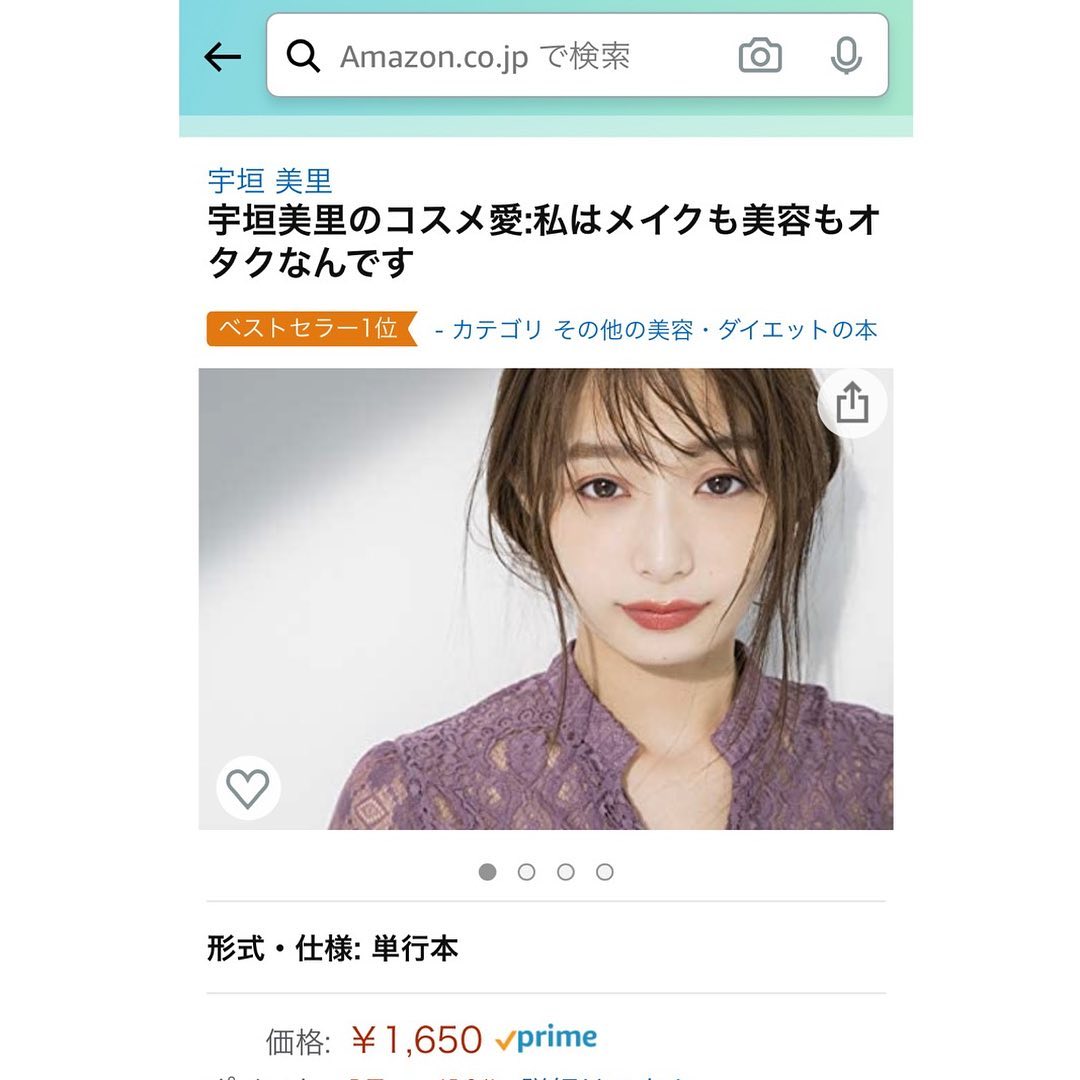Go back with the arrow icon
Screen dimensions: 1080x1080
pos(222,57)
